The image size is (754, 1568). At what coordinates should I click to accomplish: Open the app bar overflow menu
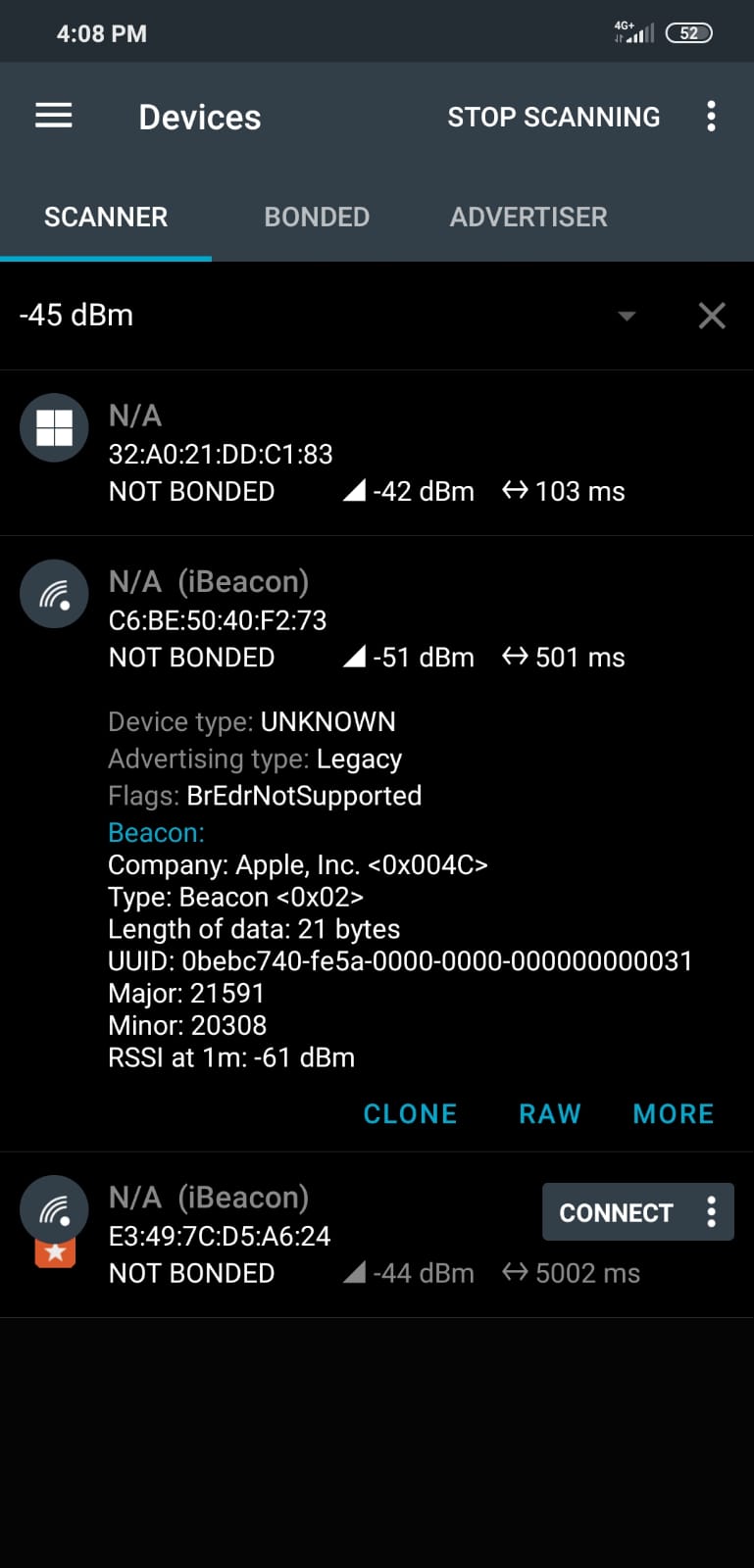point(712,116)
